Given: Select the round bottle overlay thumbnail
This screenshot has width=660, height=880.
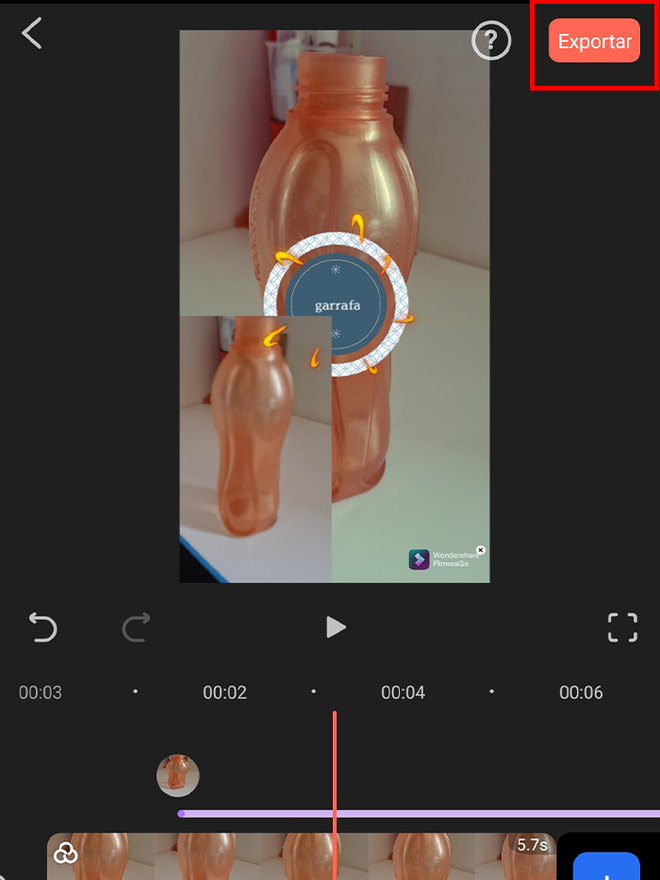Looking at the screenshot, I should (x=178, y=776).
